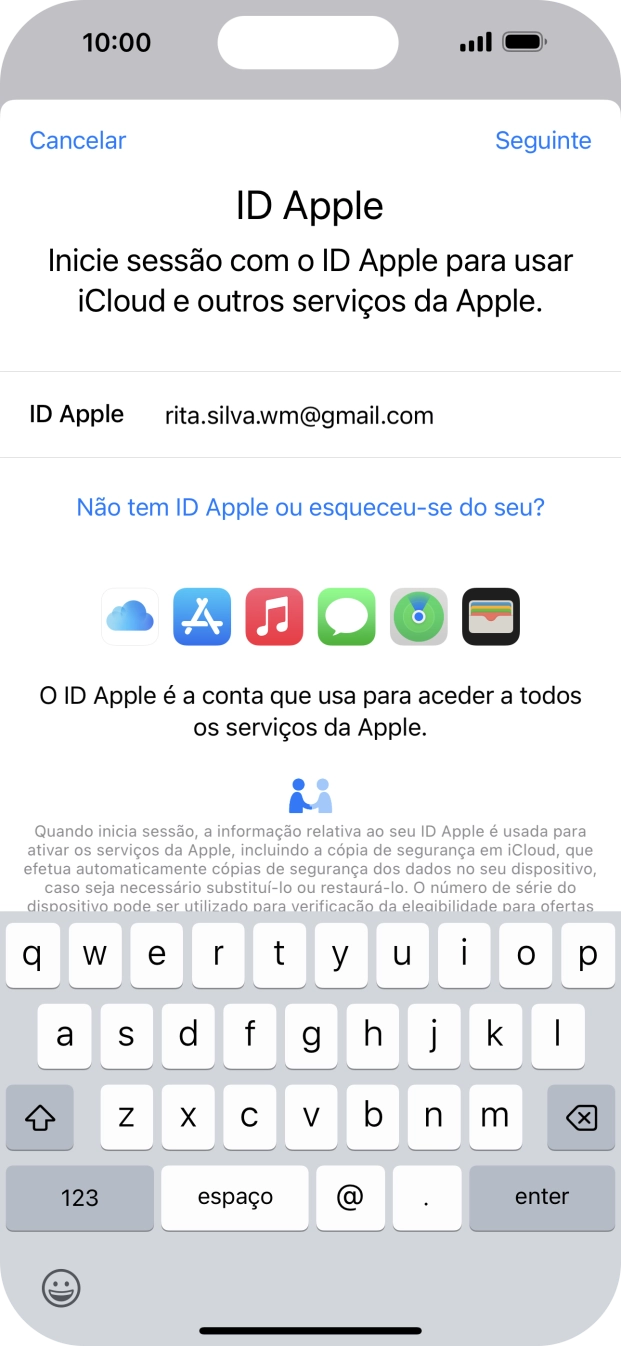Open the emoji keyboard
This screenshot has height=1346, width=621.
[61, 1288]
